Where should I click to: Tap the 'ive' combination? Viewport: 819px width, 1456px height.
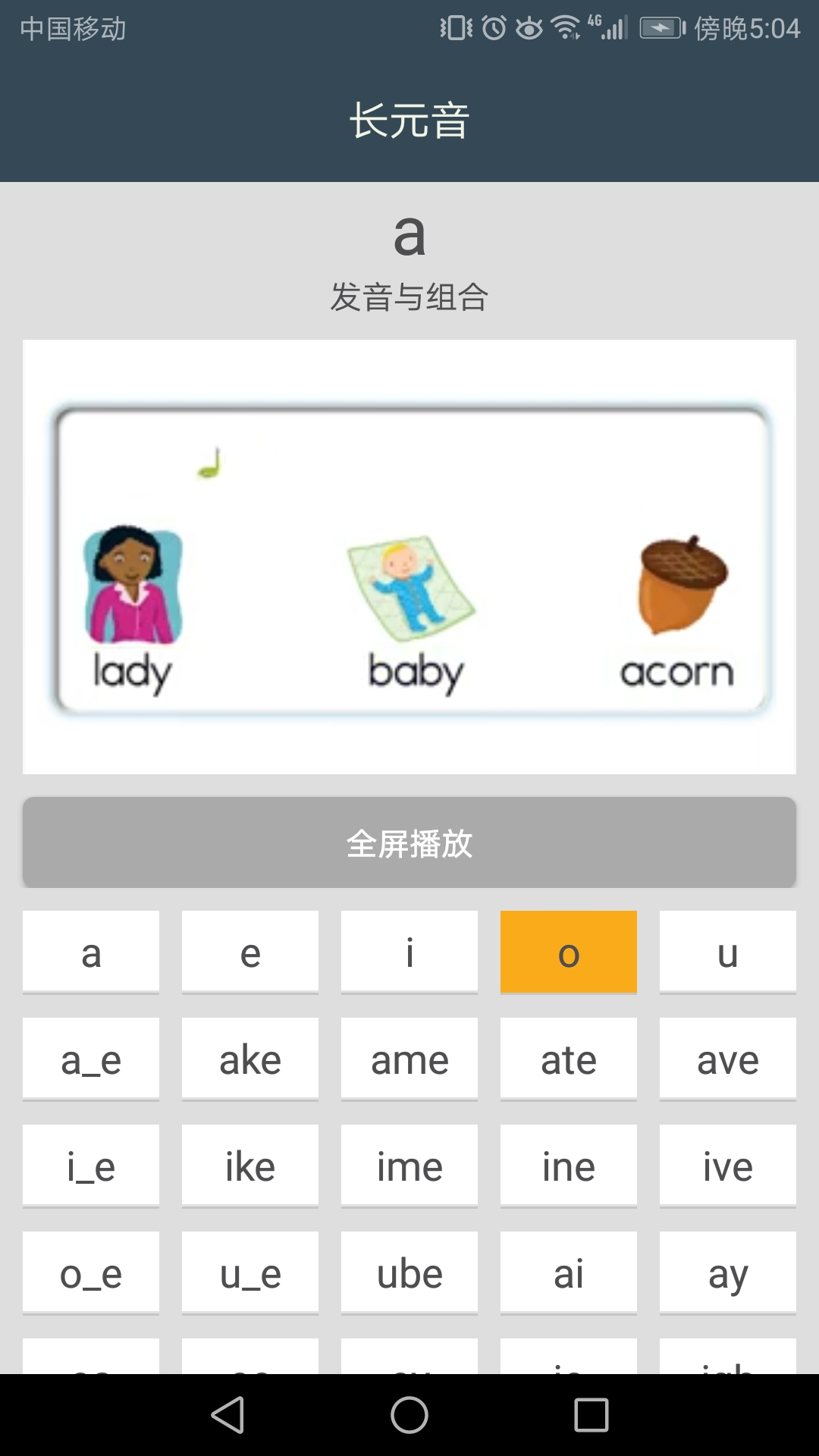[x=728, y=1166]
